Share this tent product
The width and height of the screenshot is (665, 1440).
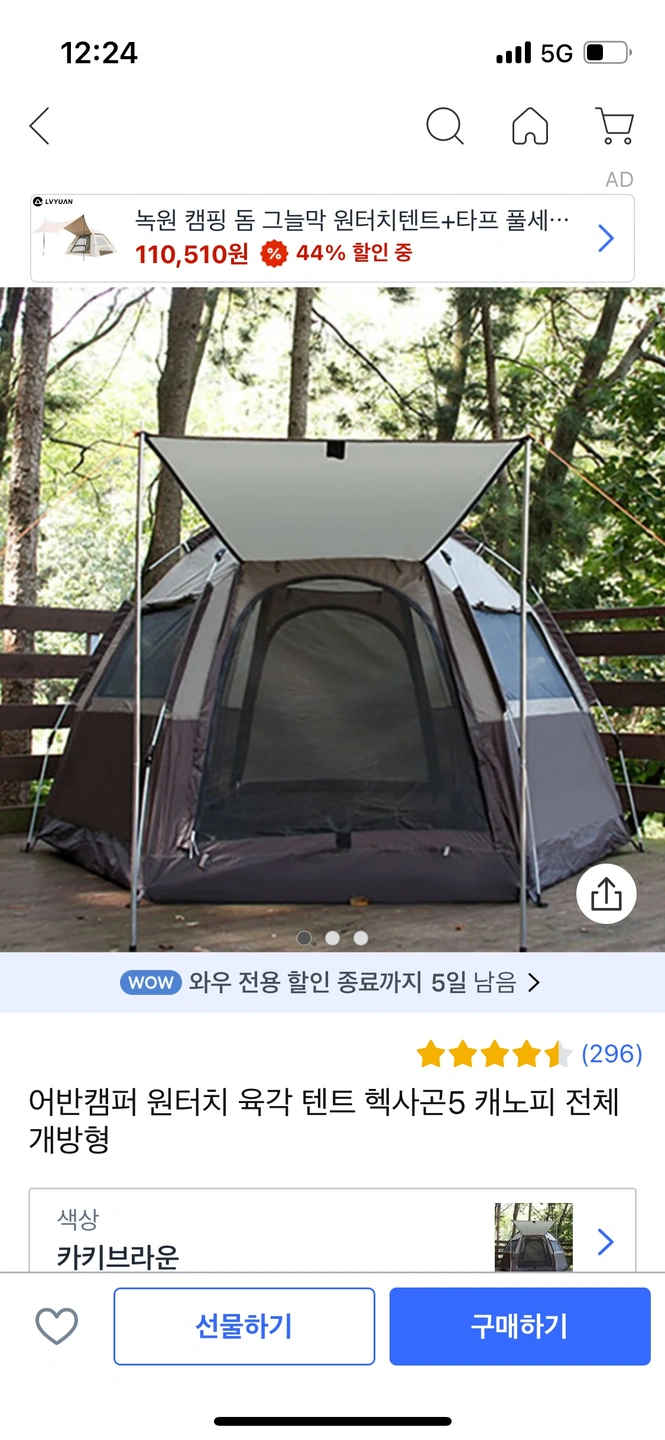pos(606,893)
